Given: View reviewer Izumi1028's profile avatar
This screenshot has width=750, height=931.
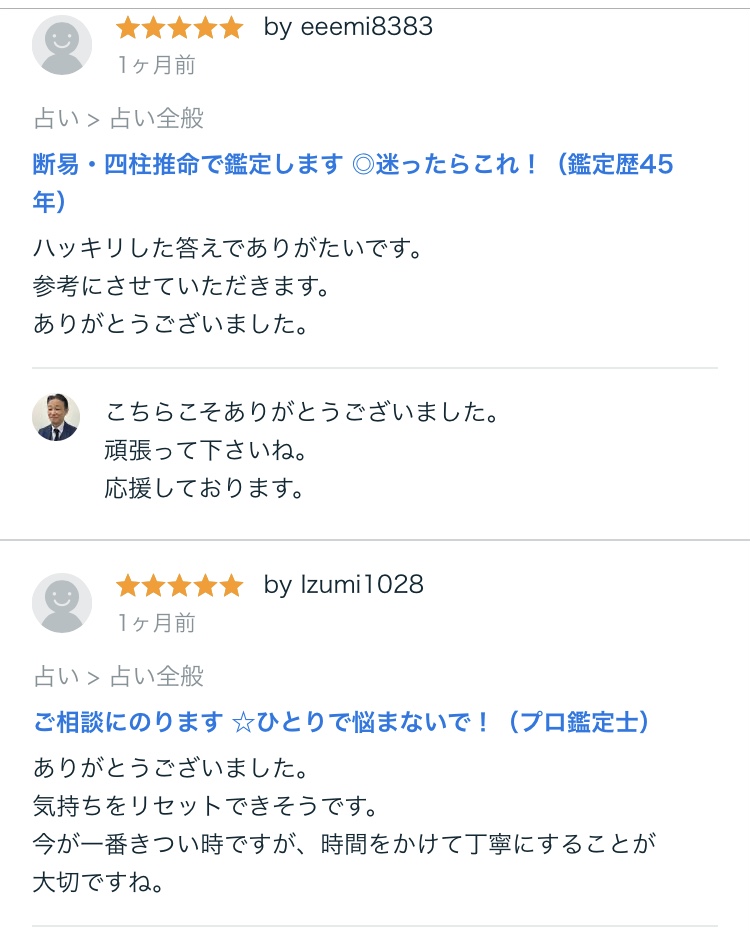Looking at the screenshot, I should pos(62,603).
